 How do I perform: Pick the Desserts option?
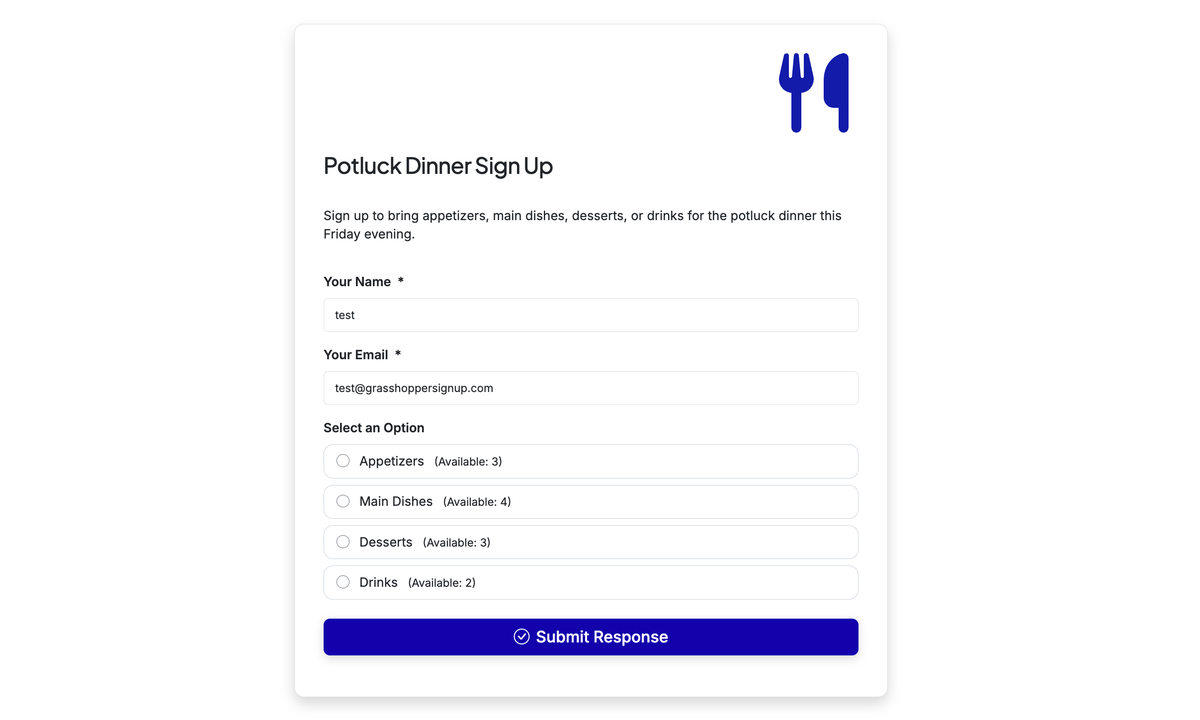(x=343, y=542)
